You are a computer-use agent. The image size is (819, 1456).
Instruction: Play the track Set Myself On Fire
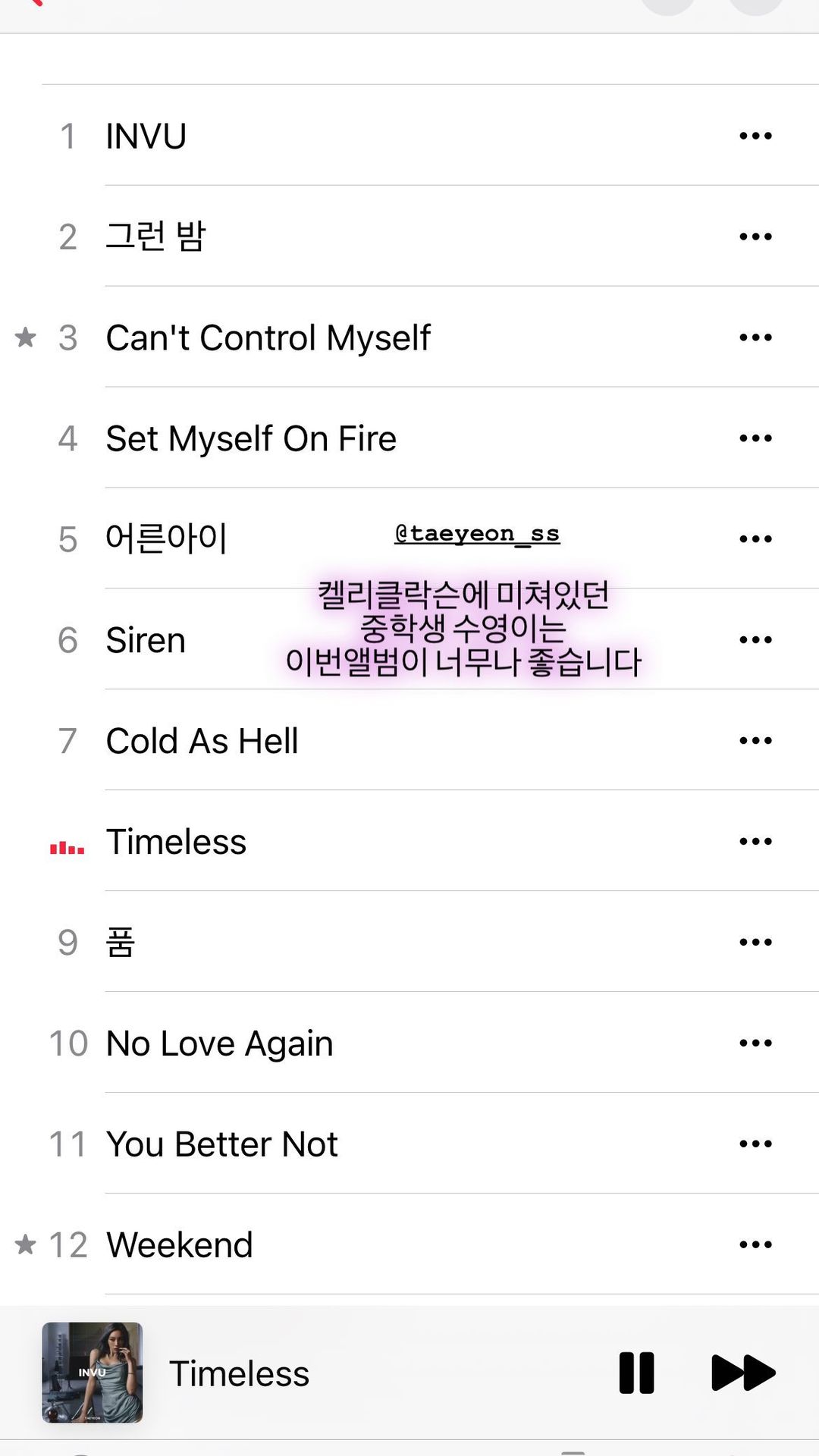coord(250,438)
